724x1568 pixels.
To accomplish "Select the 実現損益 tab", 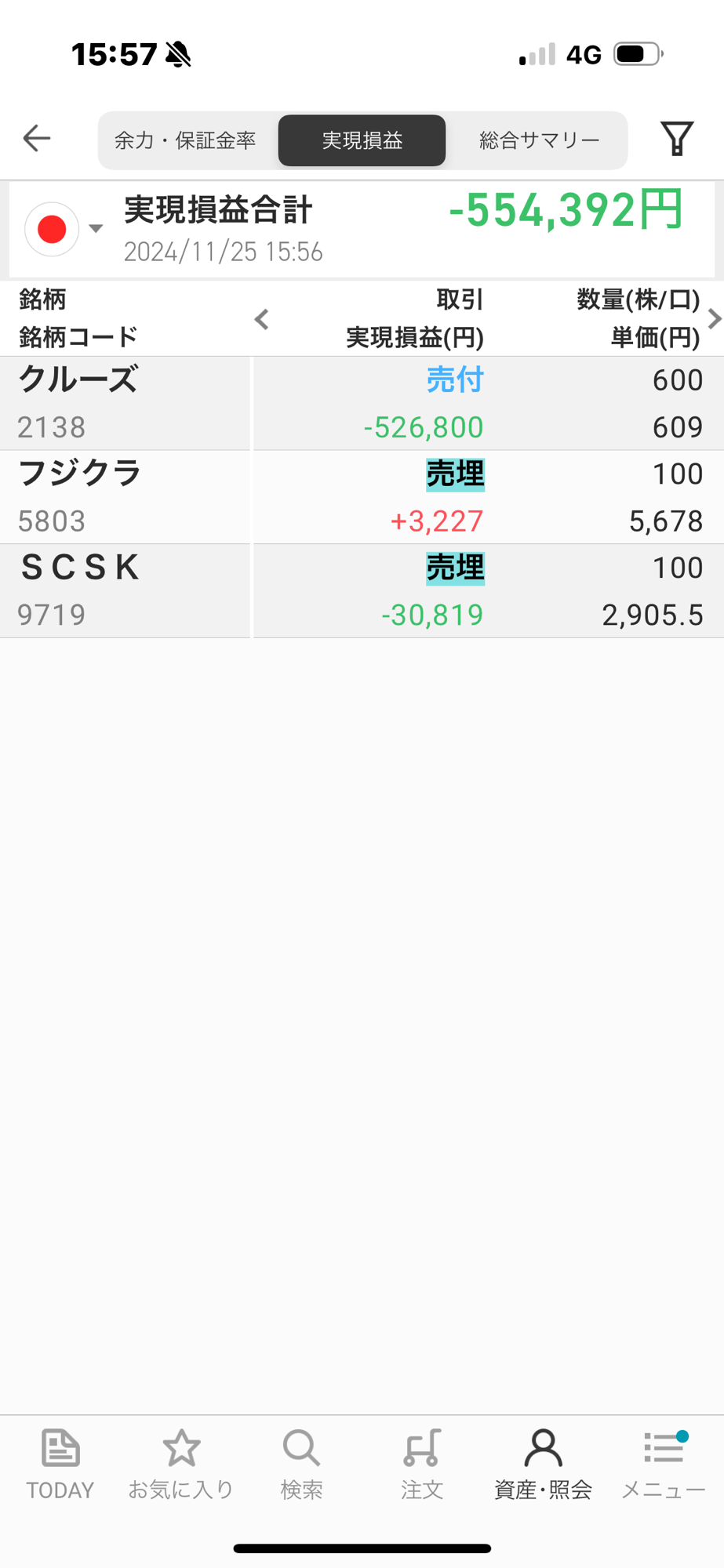I will [362, 140].
